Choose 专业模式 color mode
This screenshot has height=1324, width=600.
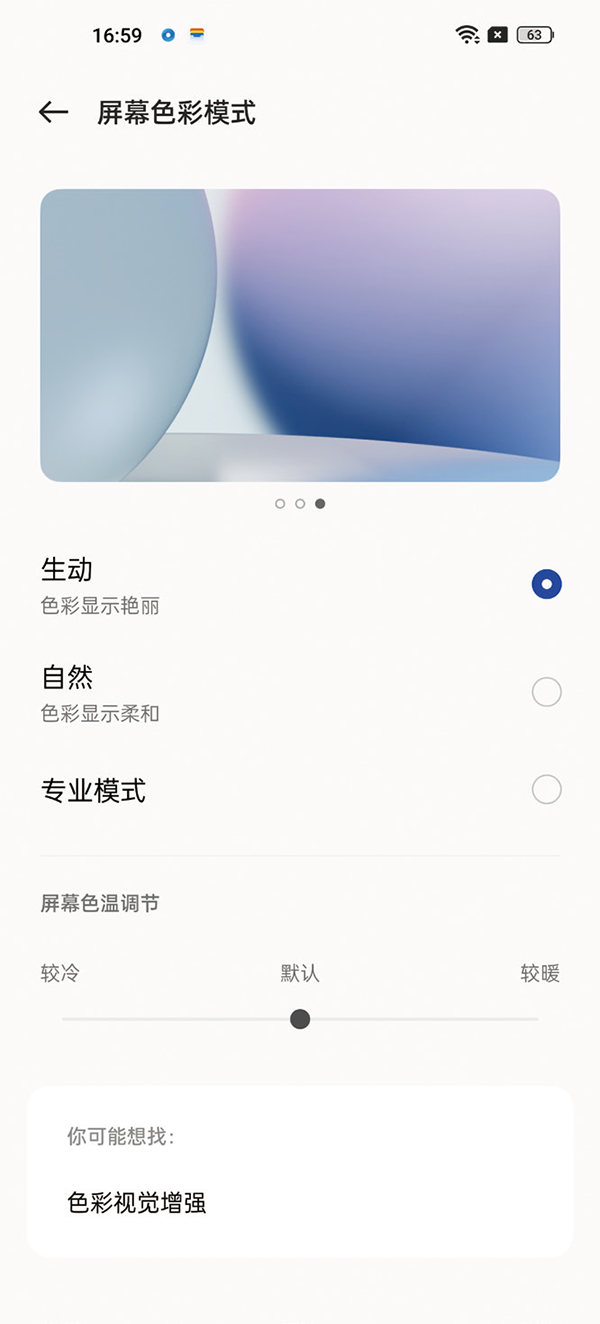[x=546, y=790]
